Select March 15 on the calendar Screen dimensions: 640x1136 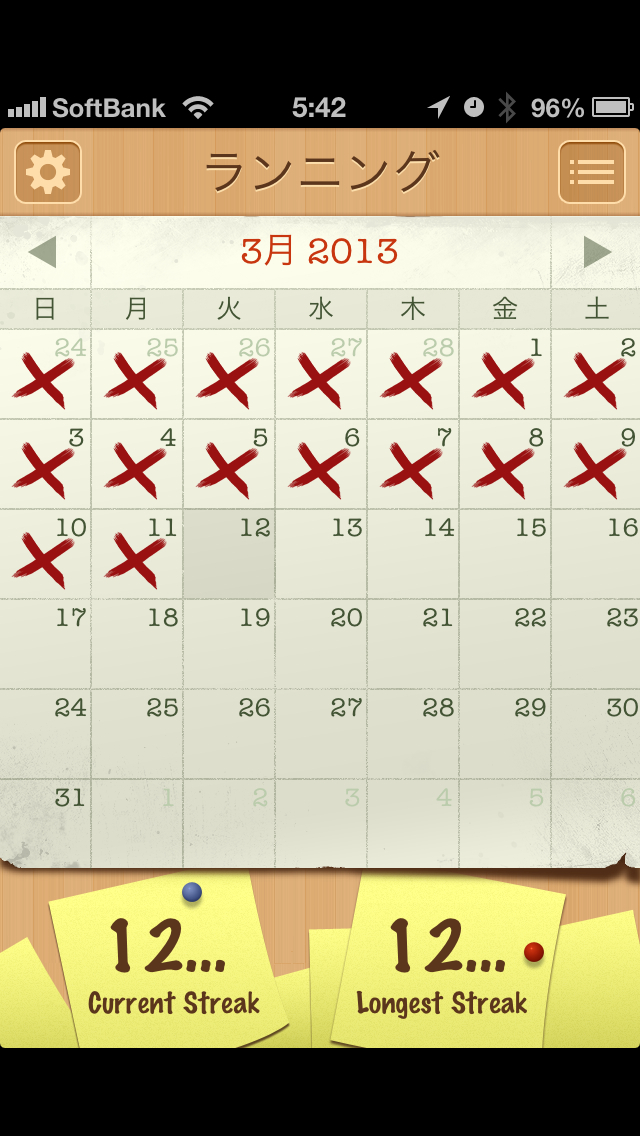505,555
